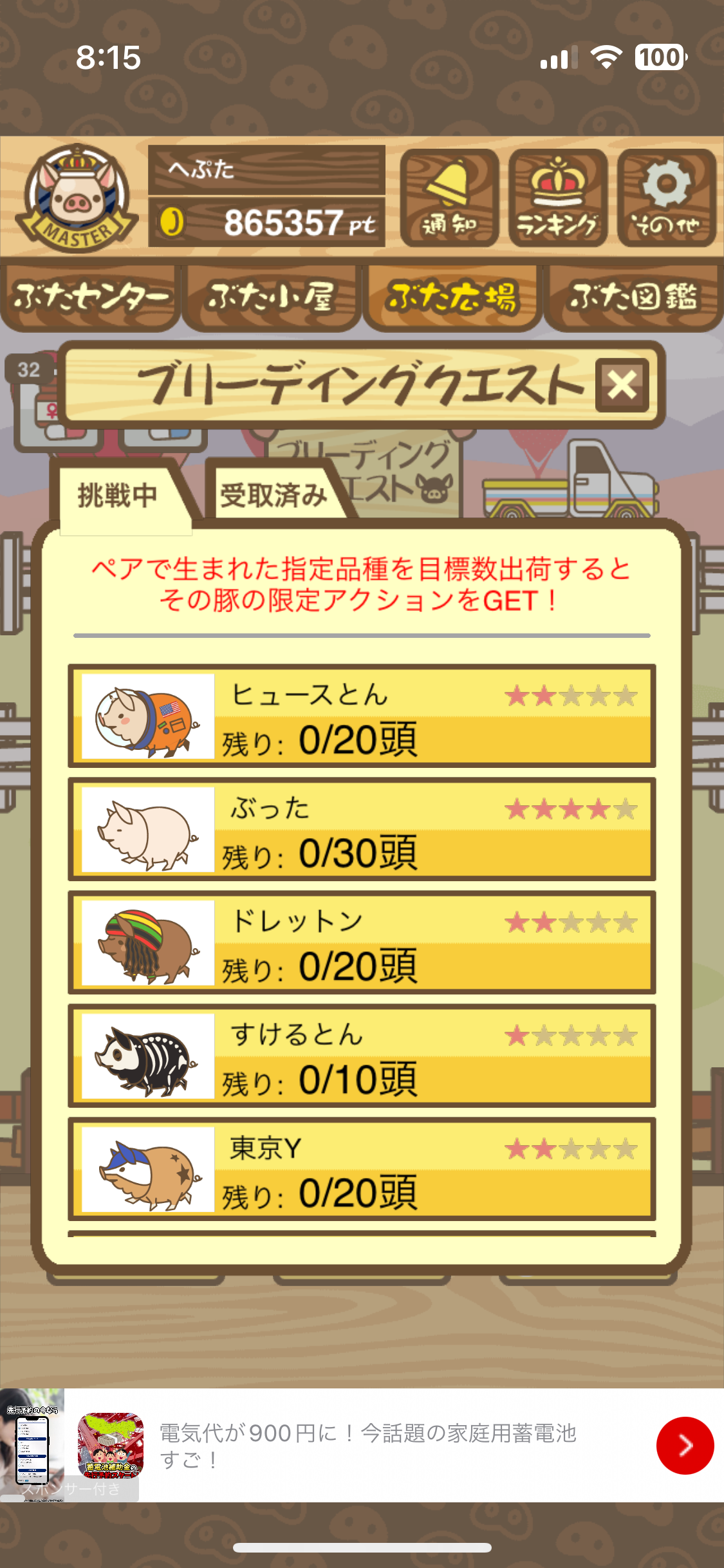
Task: Open the ヒューズとん quest row
Action: click(362, 716)
